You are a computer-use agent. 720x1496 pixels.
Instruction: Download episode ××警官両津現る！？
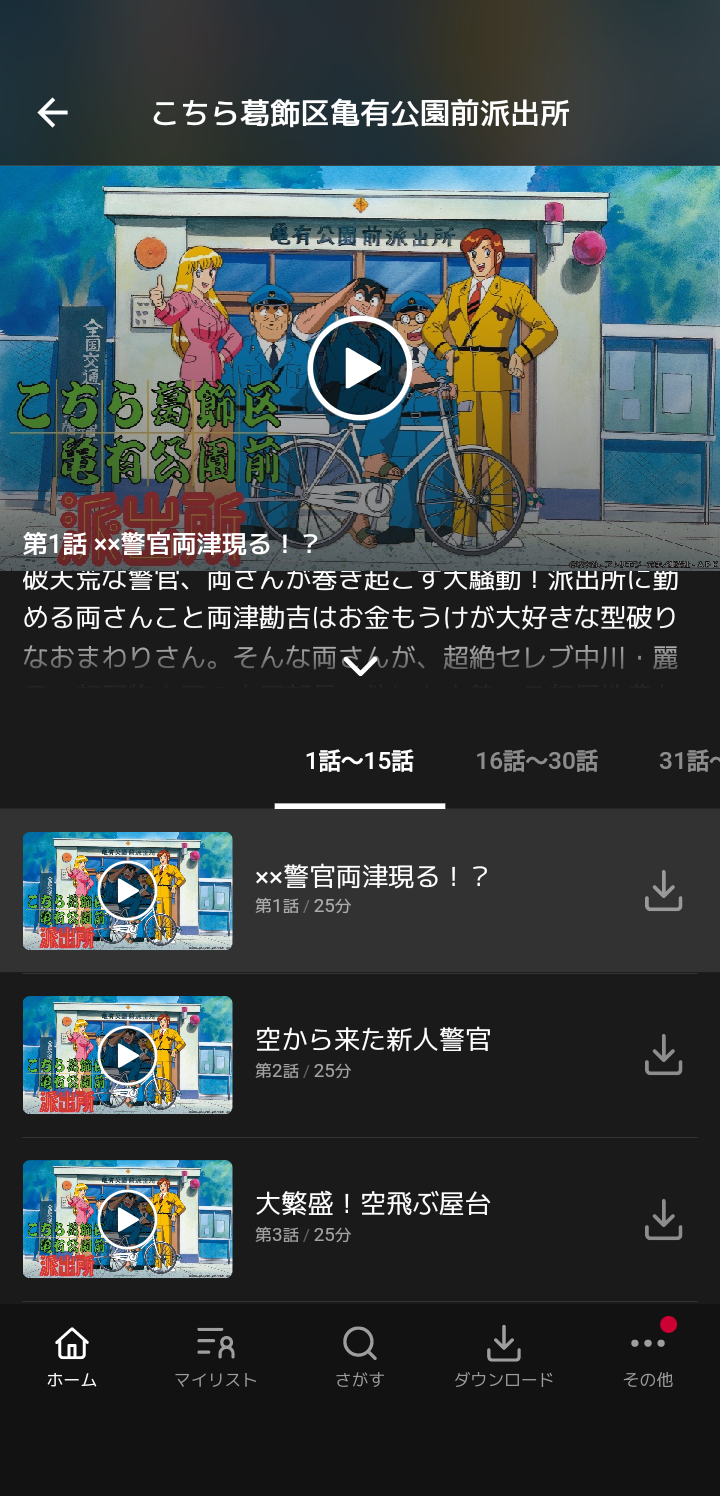pyautogui.click(x=663, y=890)
